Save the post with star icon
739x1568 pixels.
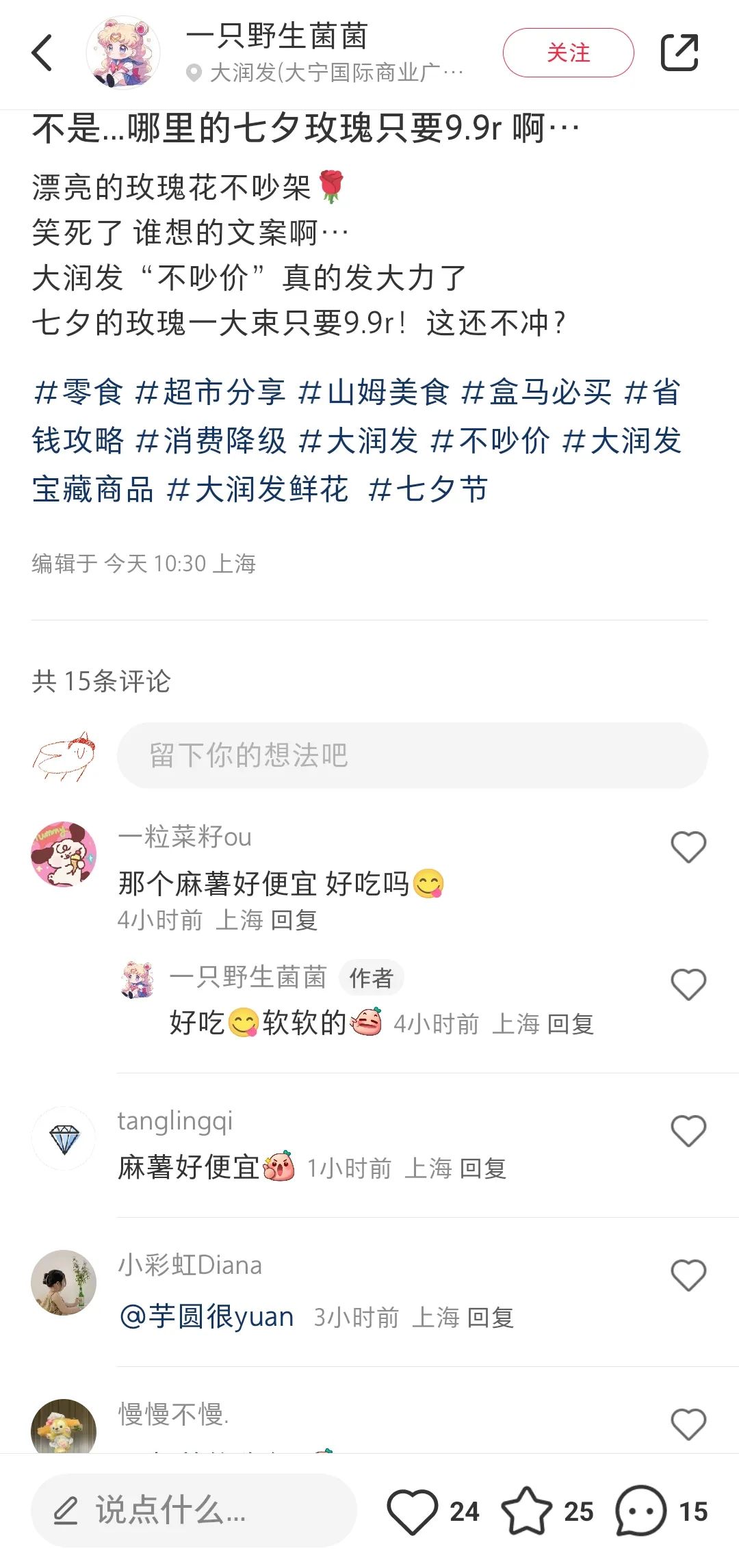[526, 1511]
